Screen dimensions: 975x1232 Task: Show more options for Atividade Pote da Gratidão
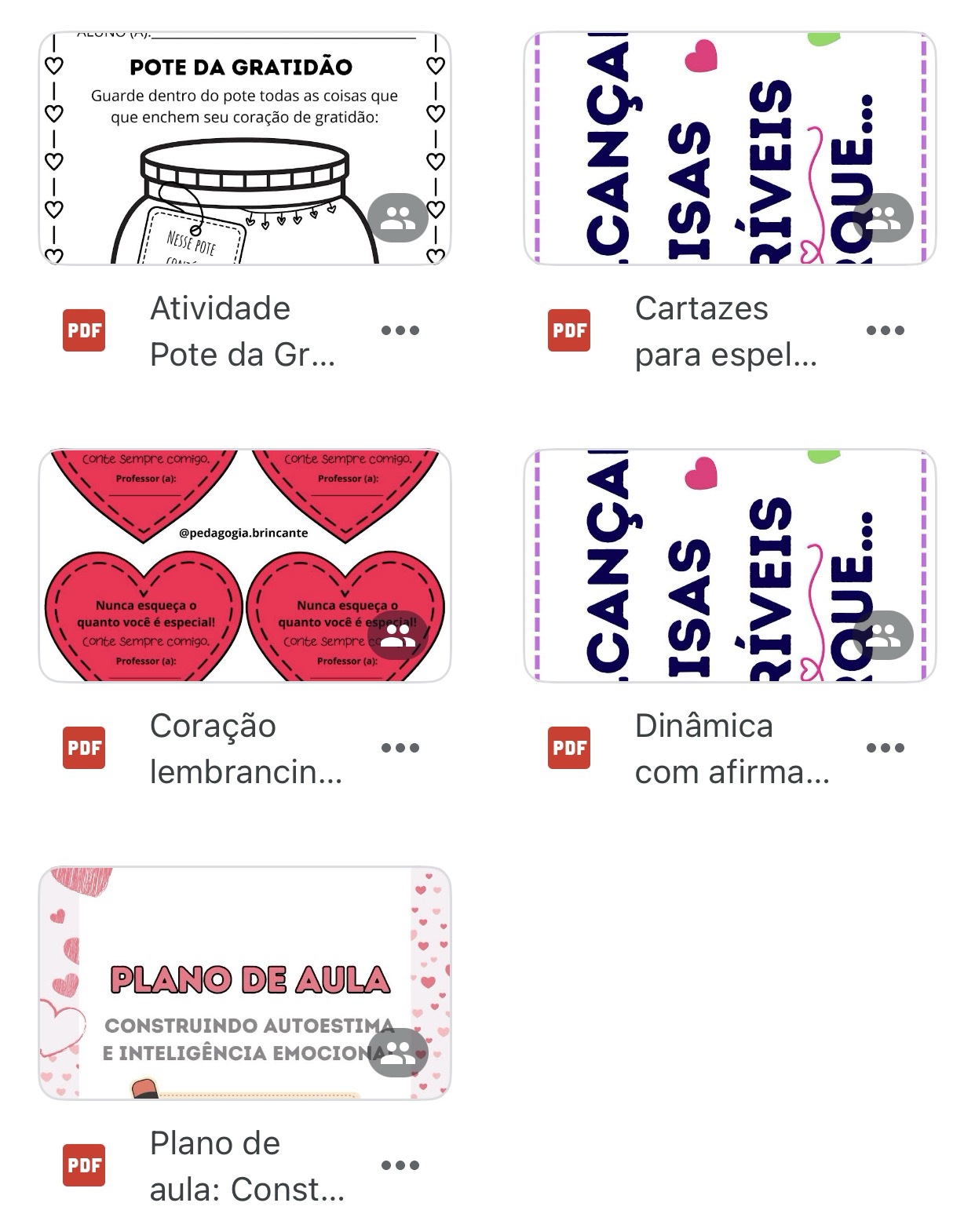[400, 330]
